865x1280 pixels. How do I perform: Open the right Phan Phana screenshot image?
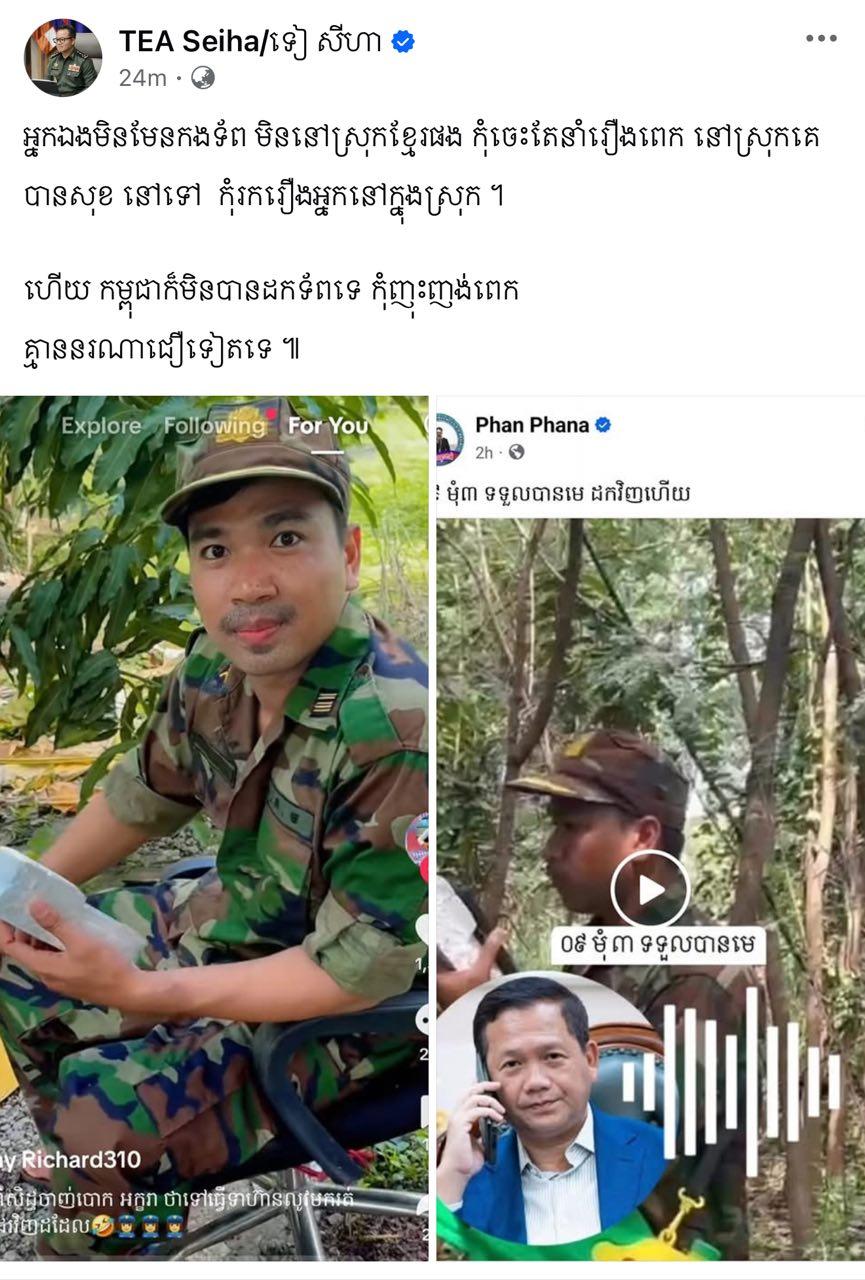pos(650,828)
